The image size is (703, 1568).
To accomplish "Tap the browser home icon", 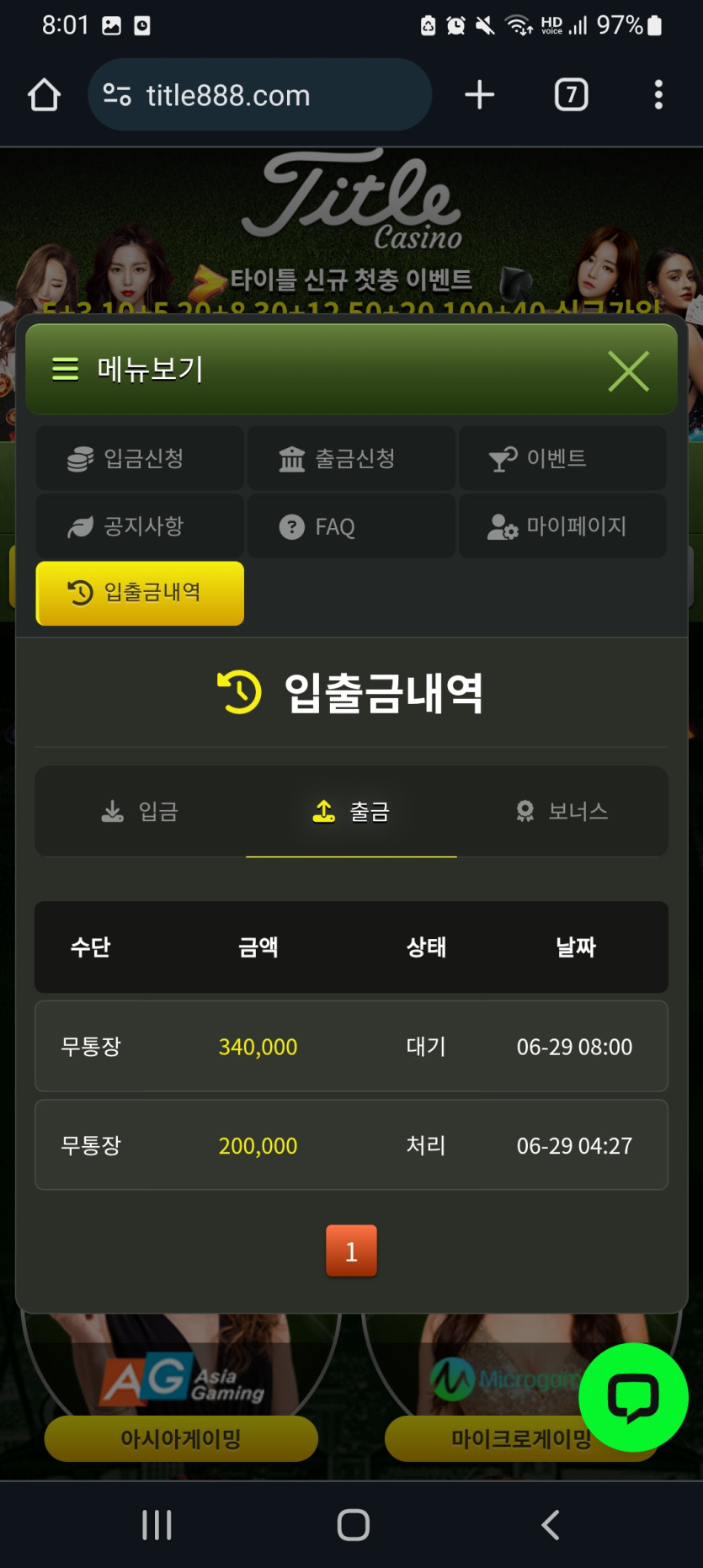I will coord(44,95).
